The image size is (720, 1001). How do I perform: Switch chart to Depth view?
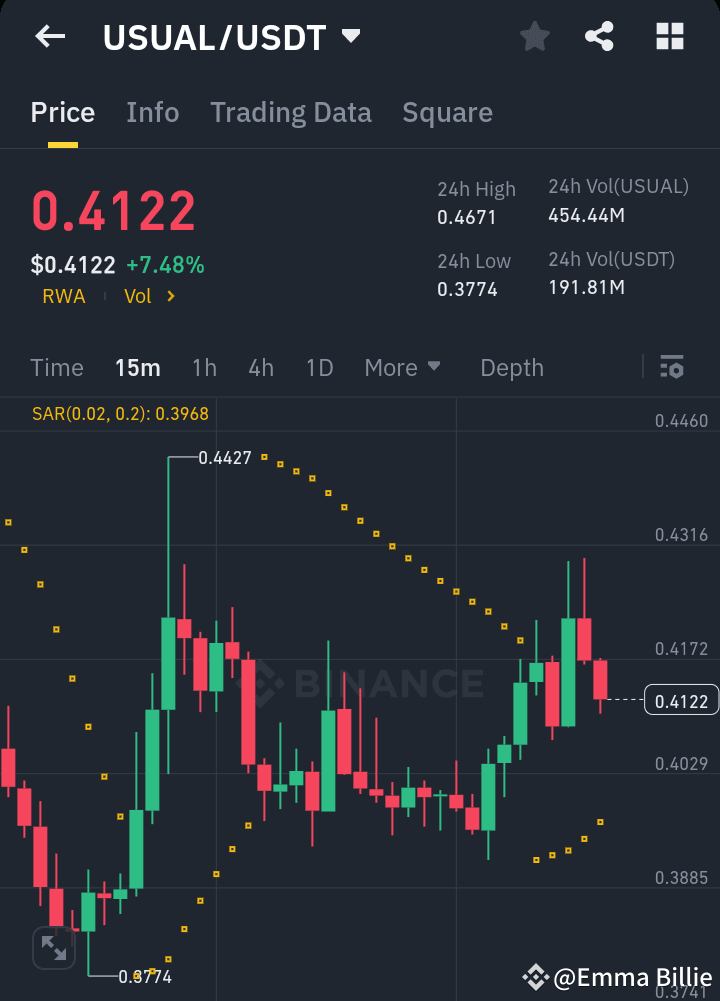[x=511, y=367]
